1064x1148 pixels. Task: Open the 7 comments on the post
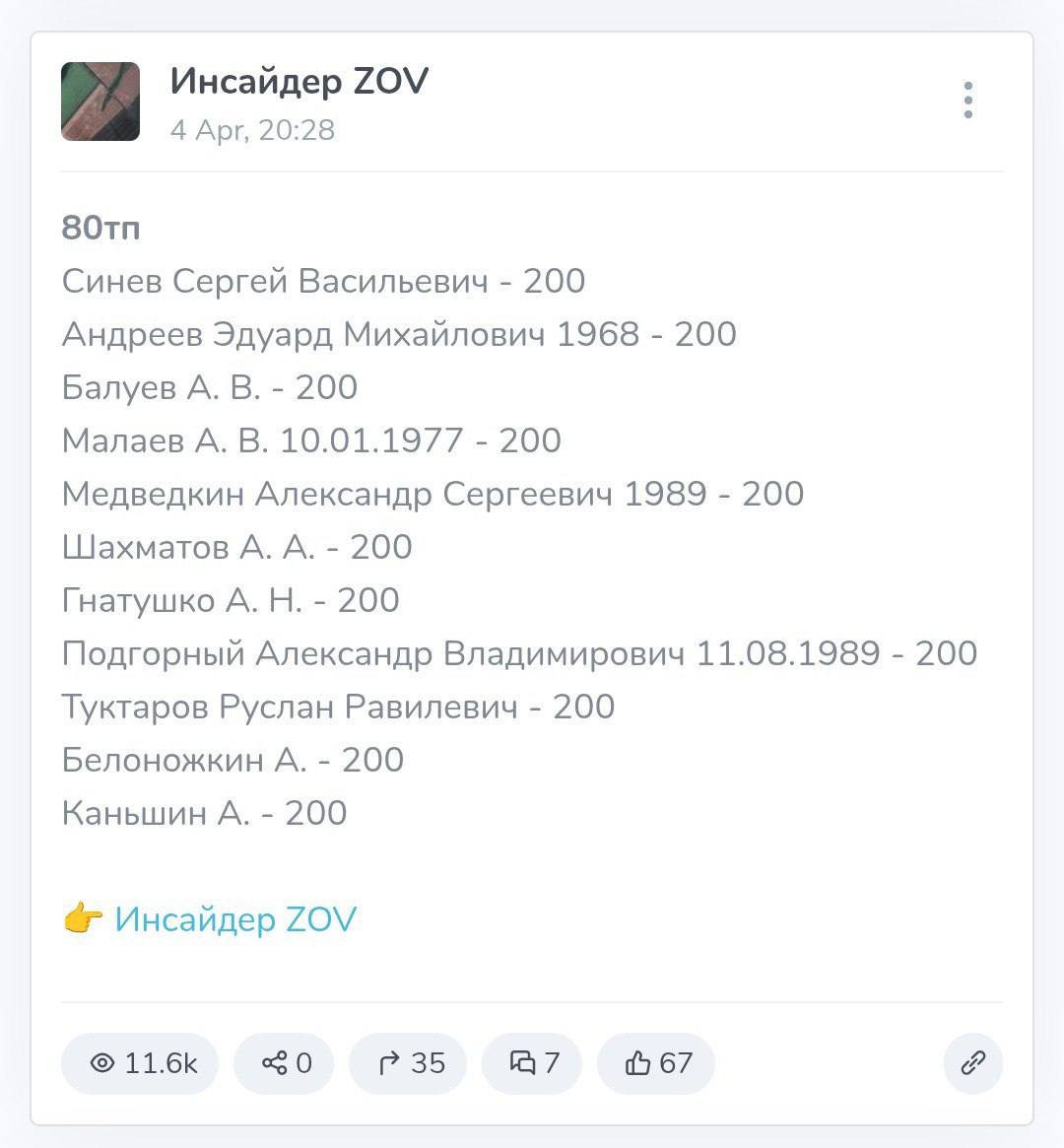pos(533,1063)
